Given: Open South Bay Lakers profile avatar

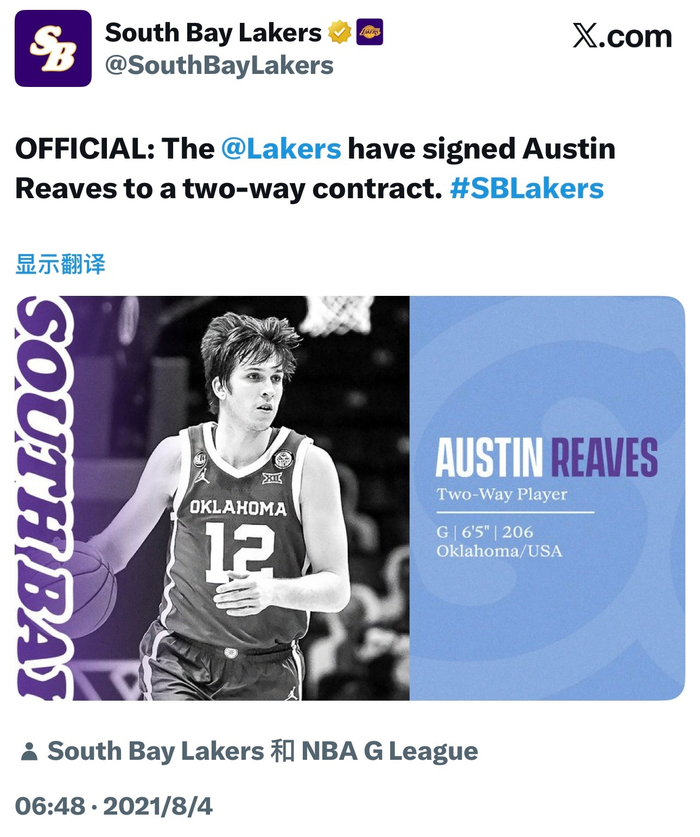Looking at the screenshot, I should click(53, 49).
